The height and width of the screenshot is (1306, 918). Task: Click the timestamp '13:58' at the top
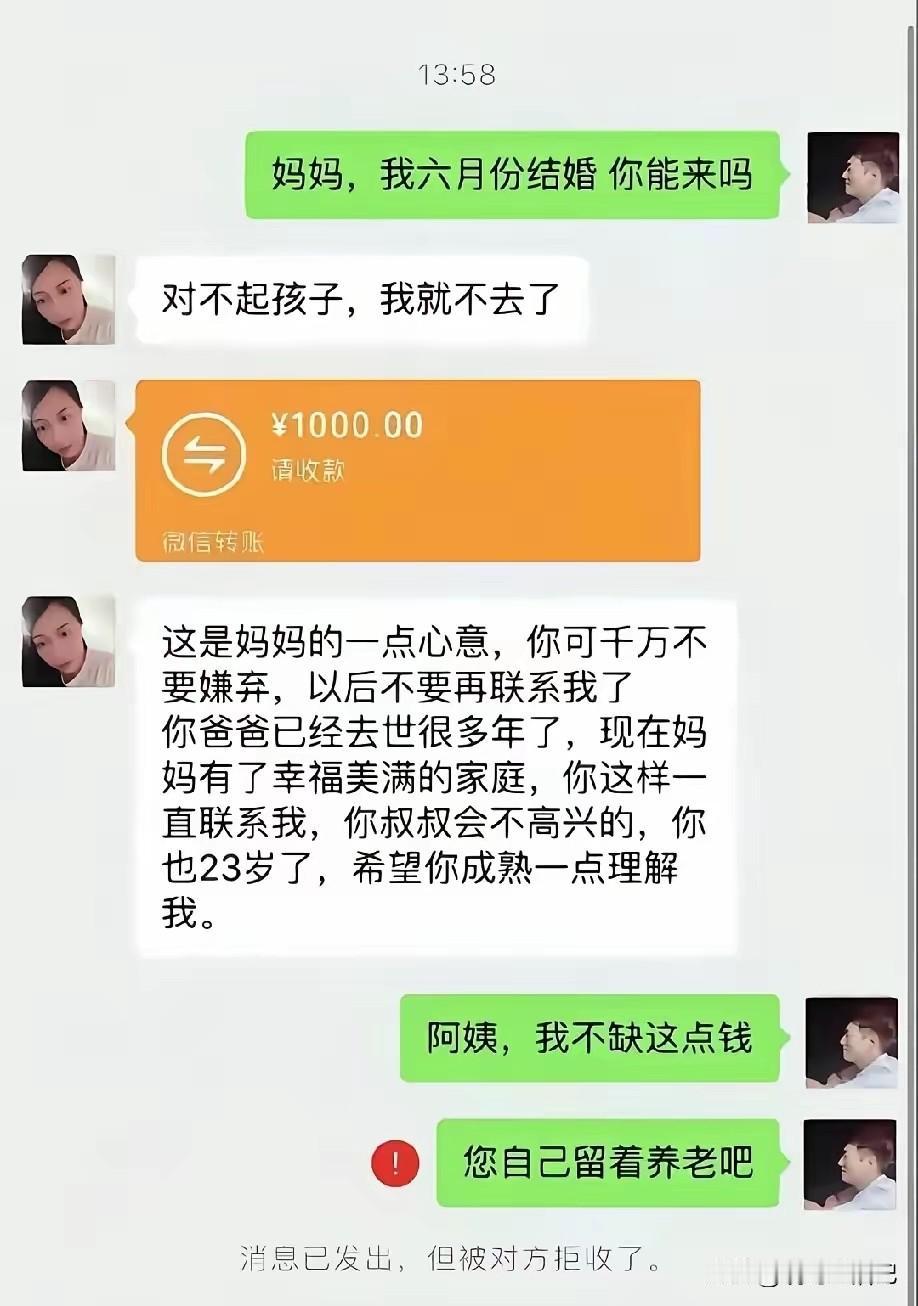coord(459,75)
